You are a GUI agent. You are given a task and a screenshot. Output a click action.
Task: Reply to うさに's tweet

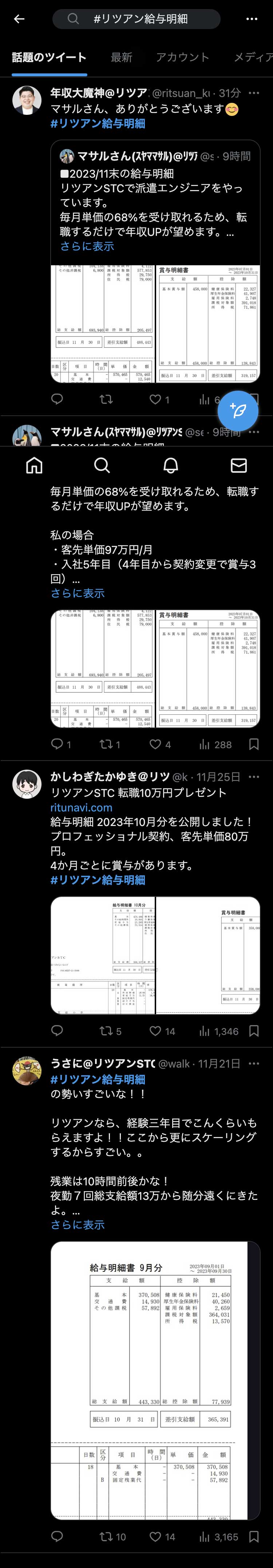point(57,1537)
